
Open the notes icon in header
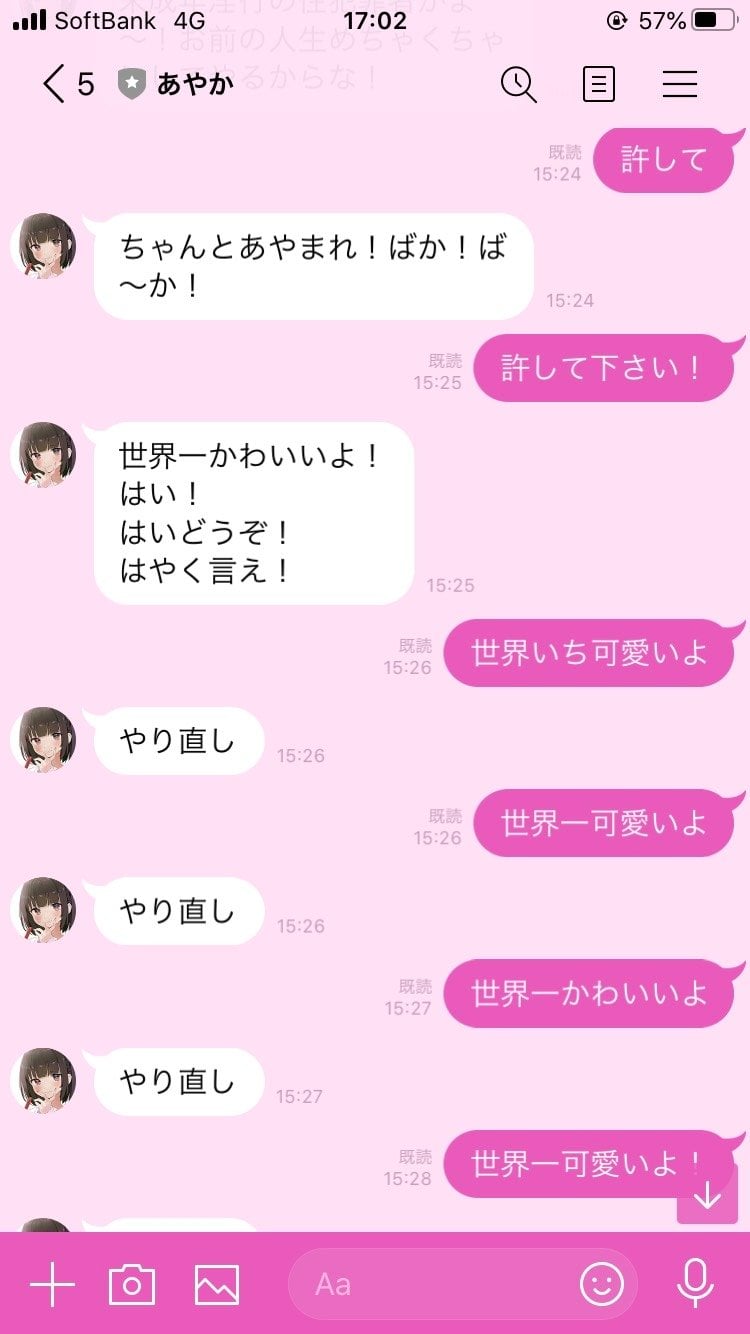599,84
